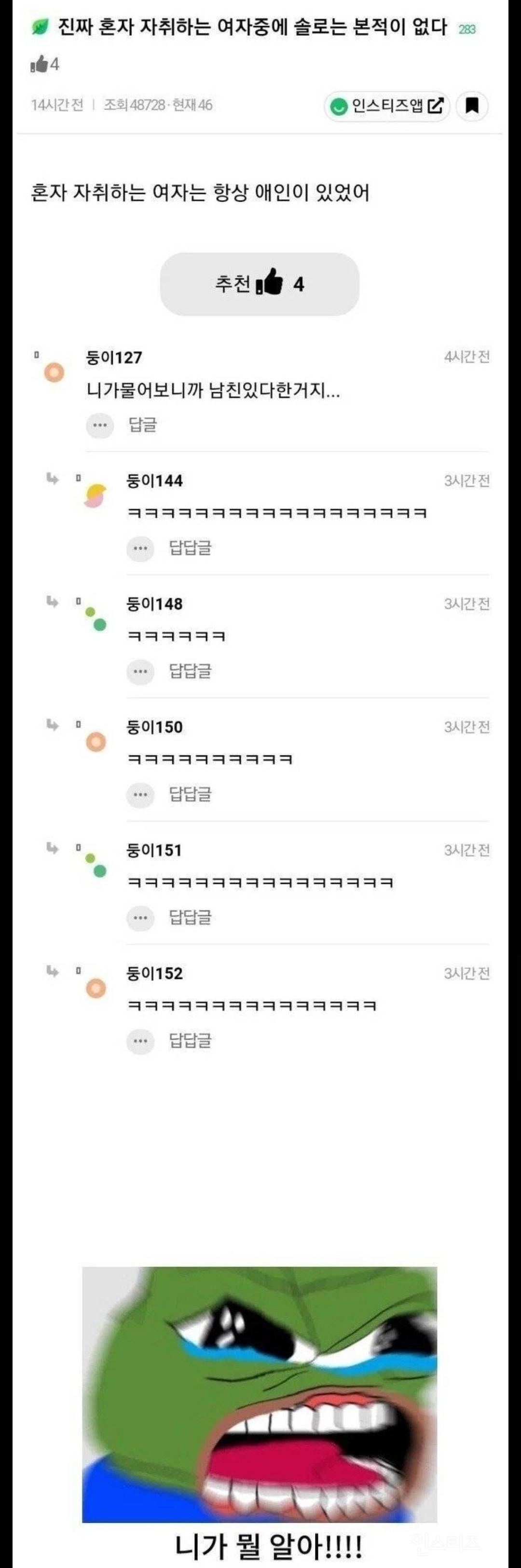Show more options on 둥이150's reply

pyautogui.click(x=140, y=794)
